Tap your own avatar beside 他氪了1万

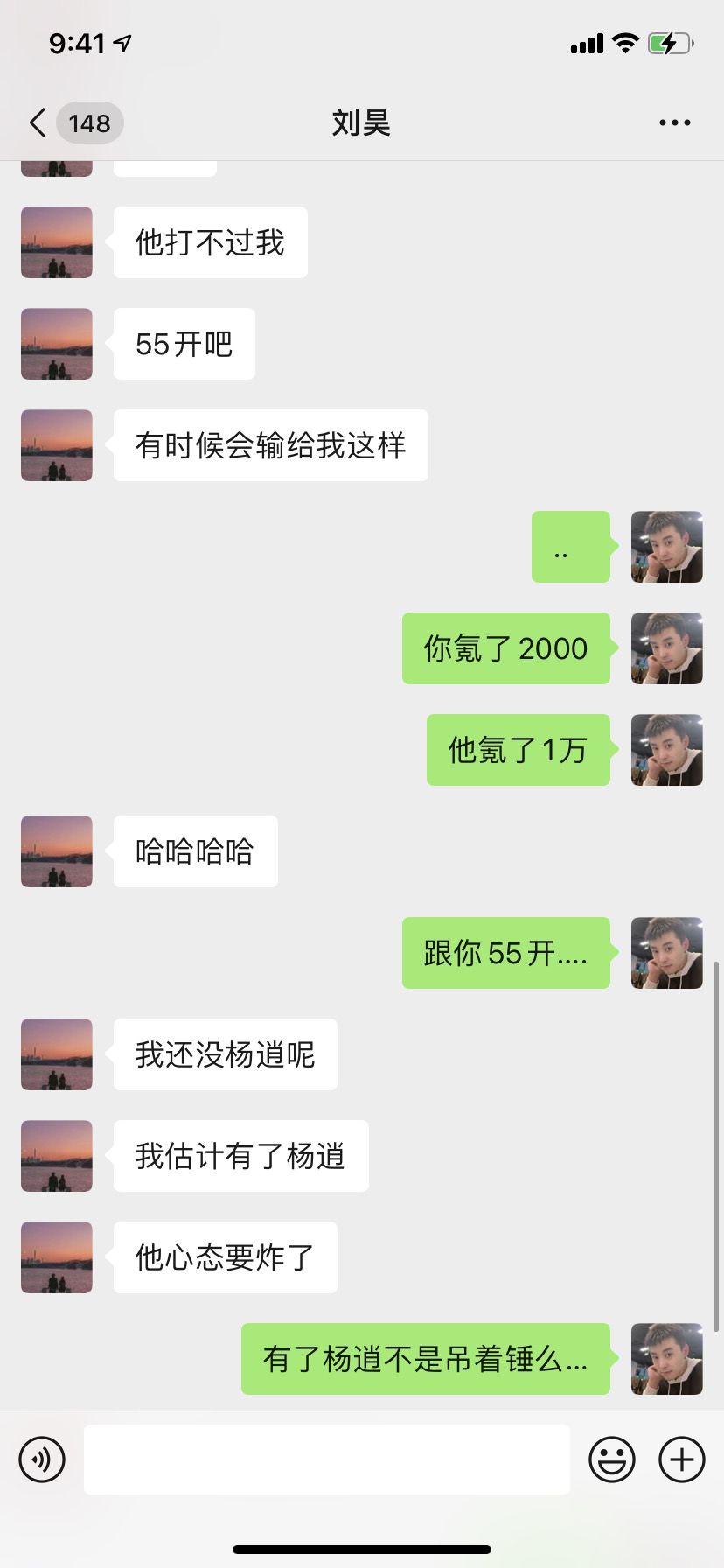coord(666,750)
